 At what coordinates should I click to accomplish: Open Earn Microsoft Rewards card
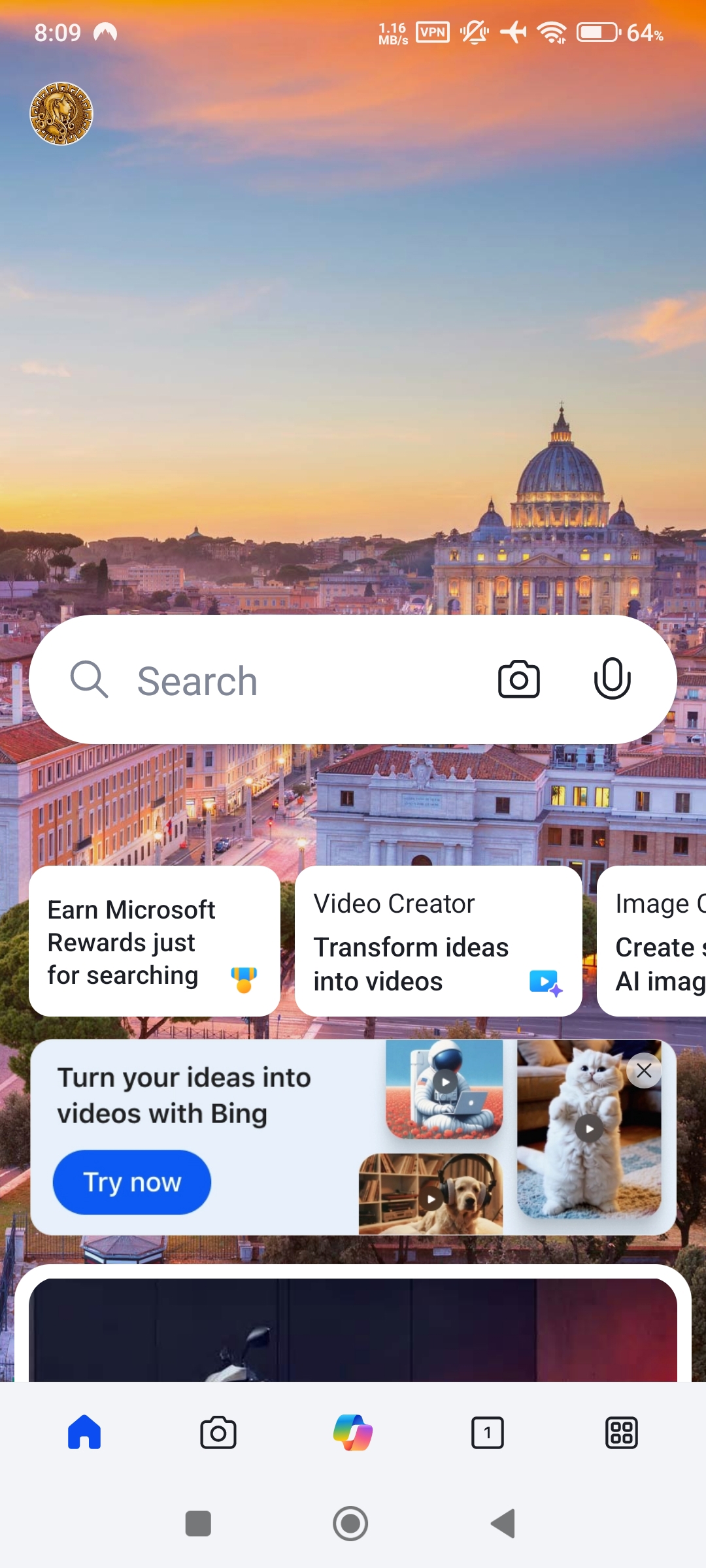[154, 941]
